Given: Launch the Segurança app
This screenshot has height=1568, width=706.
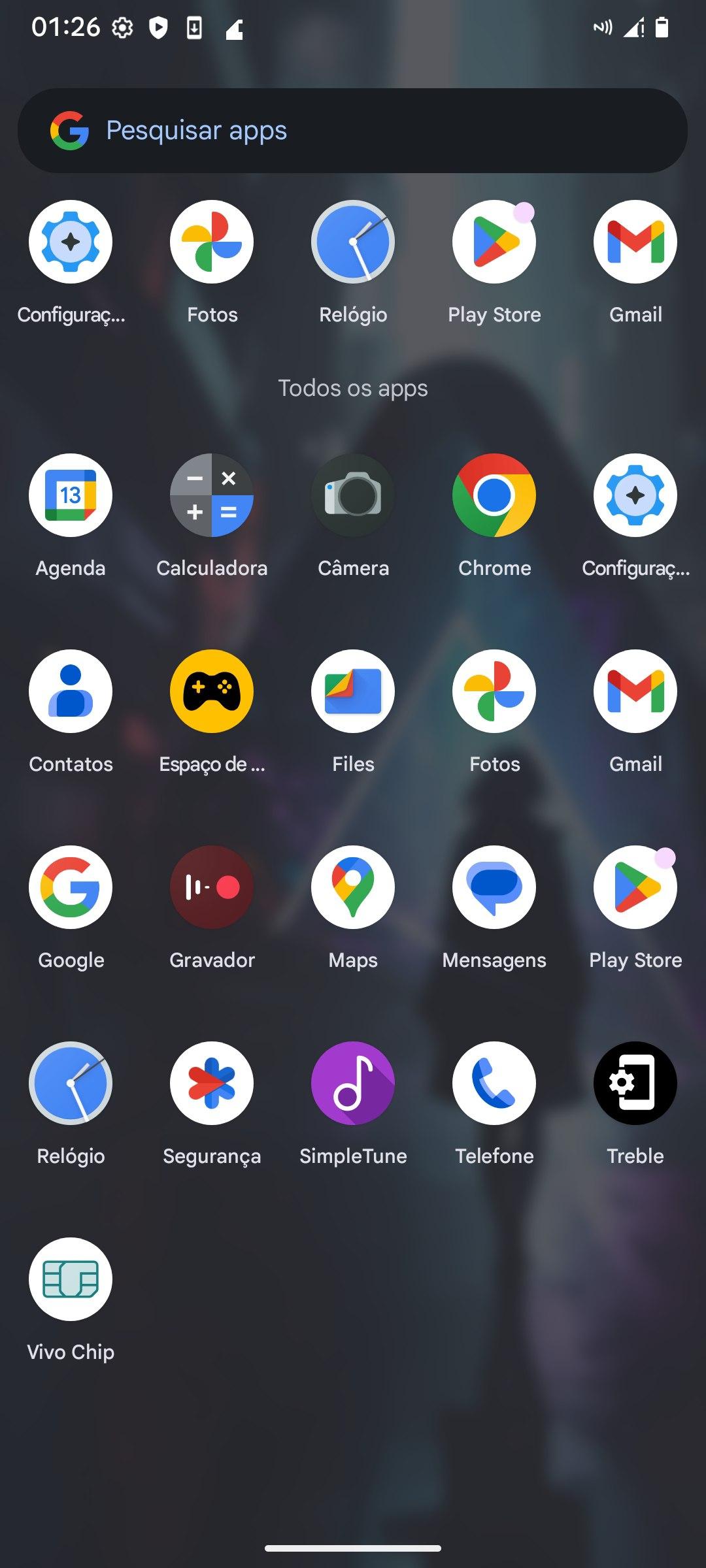Looking at the screenshot, I should (x=212, y=1084).
